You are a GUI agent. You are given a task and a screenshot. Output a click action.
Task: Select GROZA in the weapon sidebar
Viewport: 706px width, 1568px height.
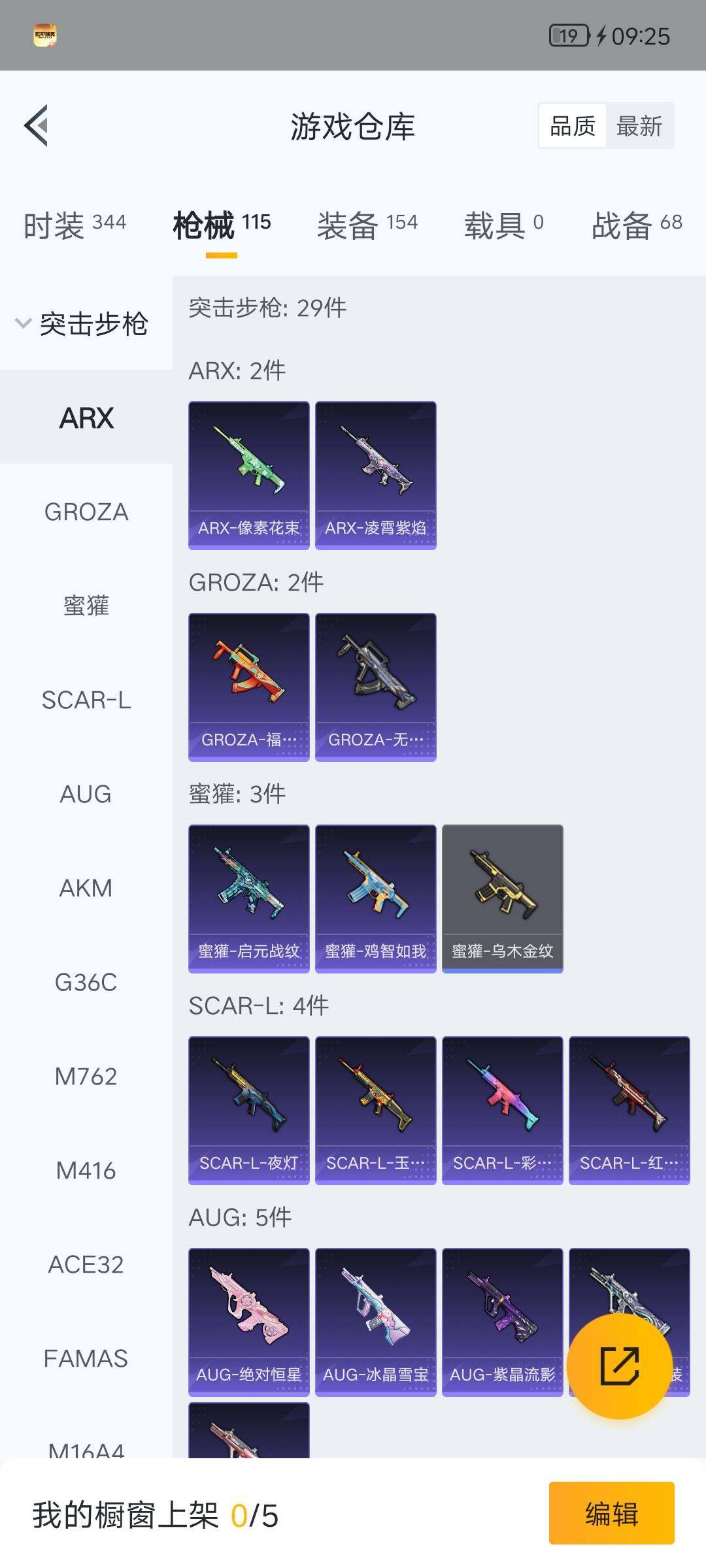coord(85,513)
